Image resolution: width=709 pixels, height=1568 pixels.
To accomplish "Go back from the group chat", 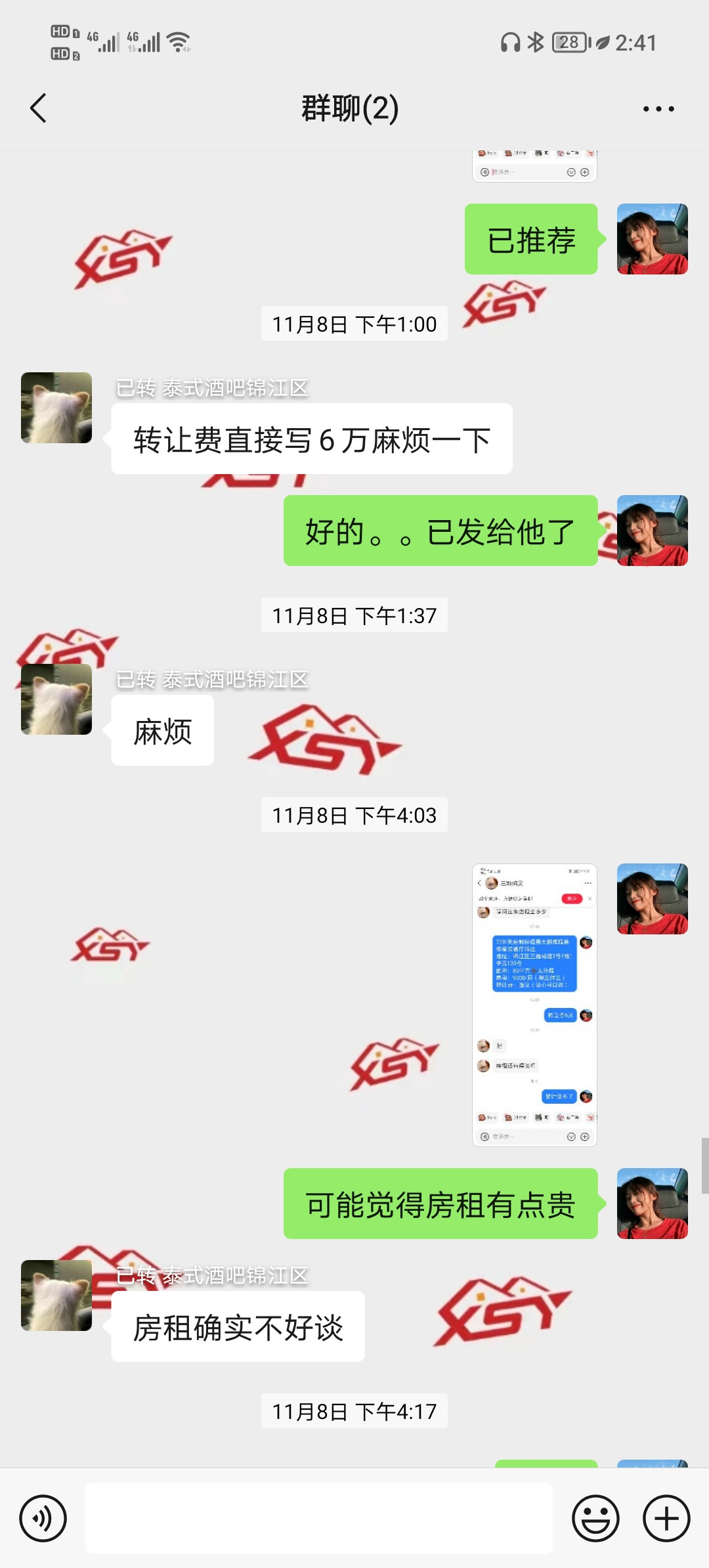I will 39,108.
